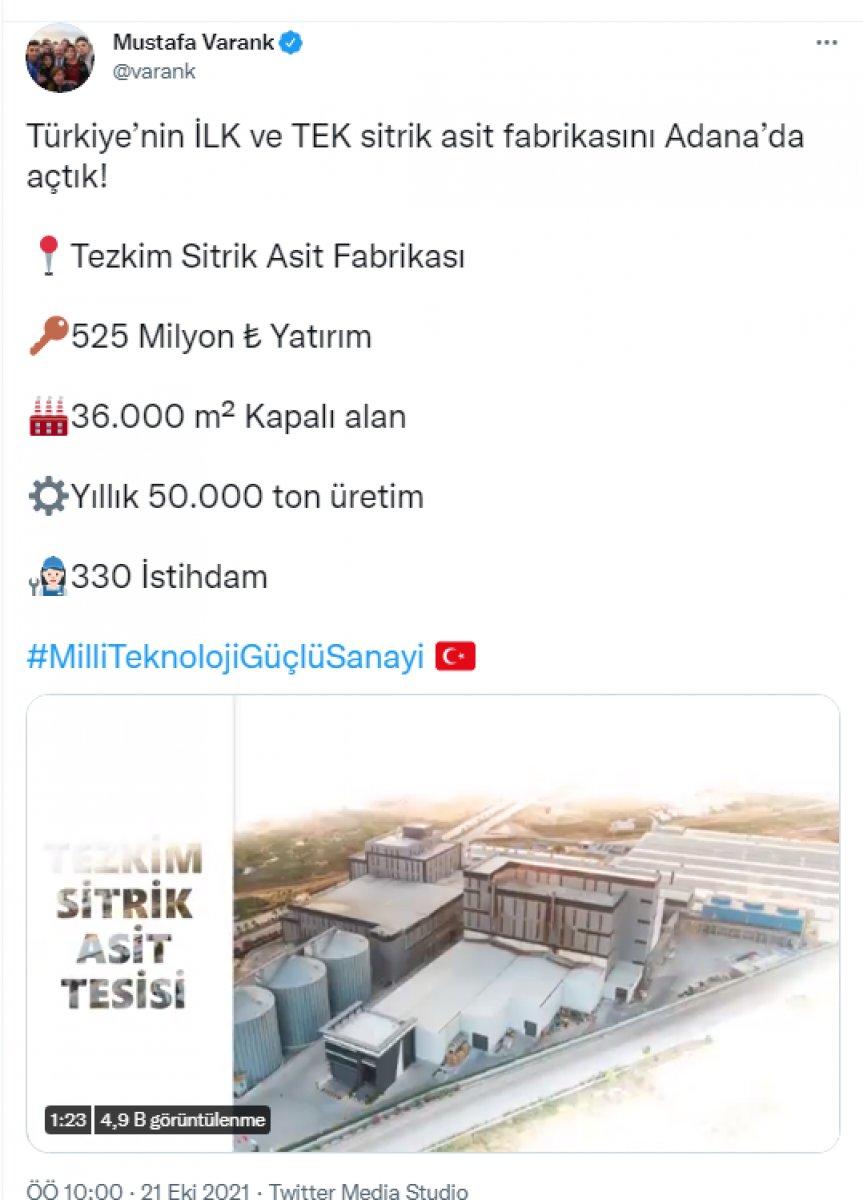Click the Turkish flag emoji after the hashtag
Image resolution: width=863 pixels, height=1200 pixels.
tap(452, 658)
